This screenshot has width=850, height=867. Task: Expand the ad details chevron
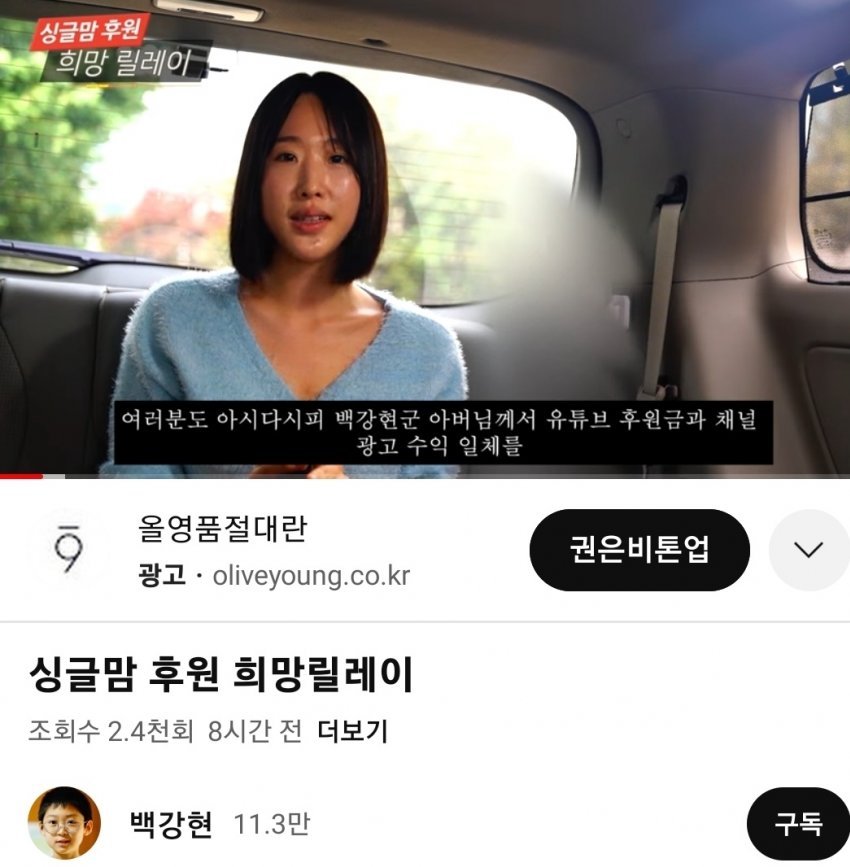click(807, 550)
